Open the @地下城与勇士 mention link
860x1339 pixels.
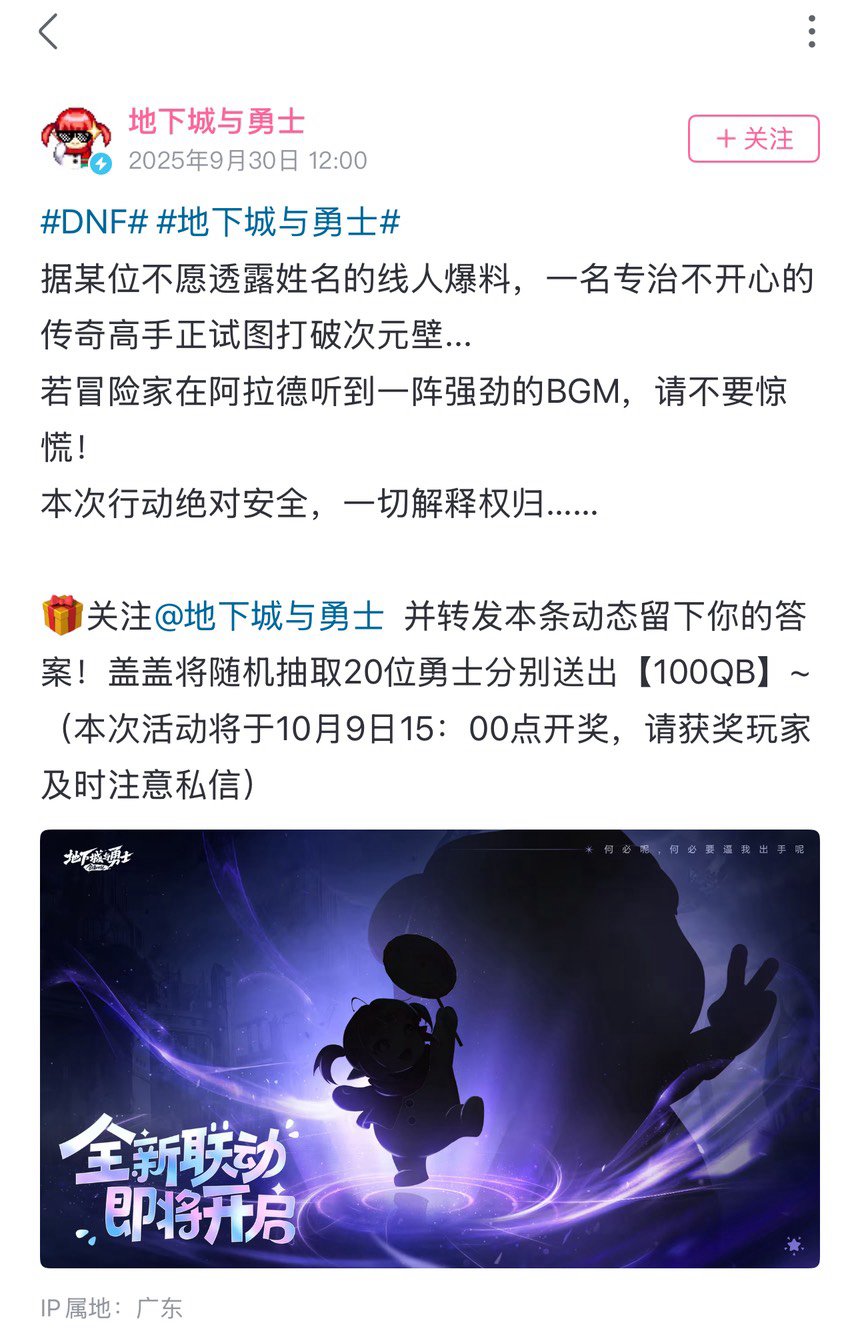tap(268, 616)
